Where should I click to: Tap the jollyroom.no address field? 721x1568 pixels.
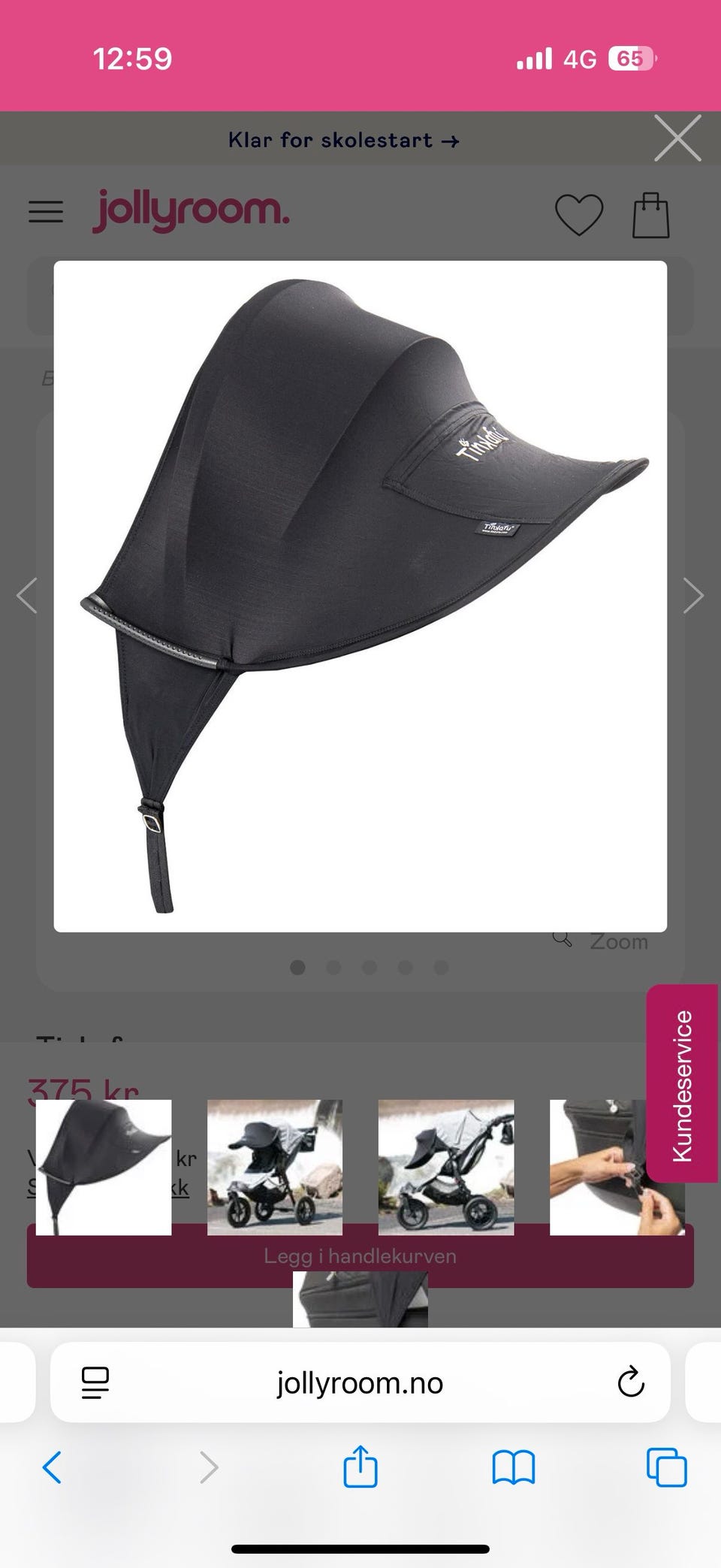coord(360,1382)
